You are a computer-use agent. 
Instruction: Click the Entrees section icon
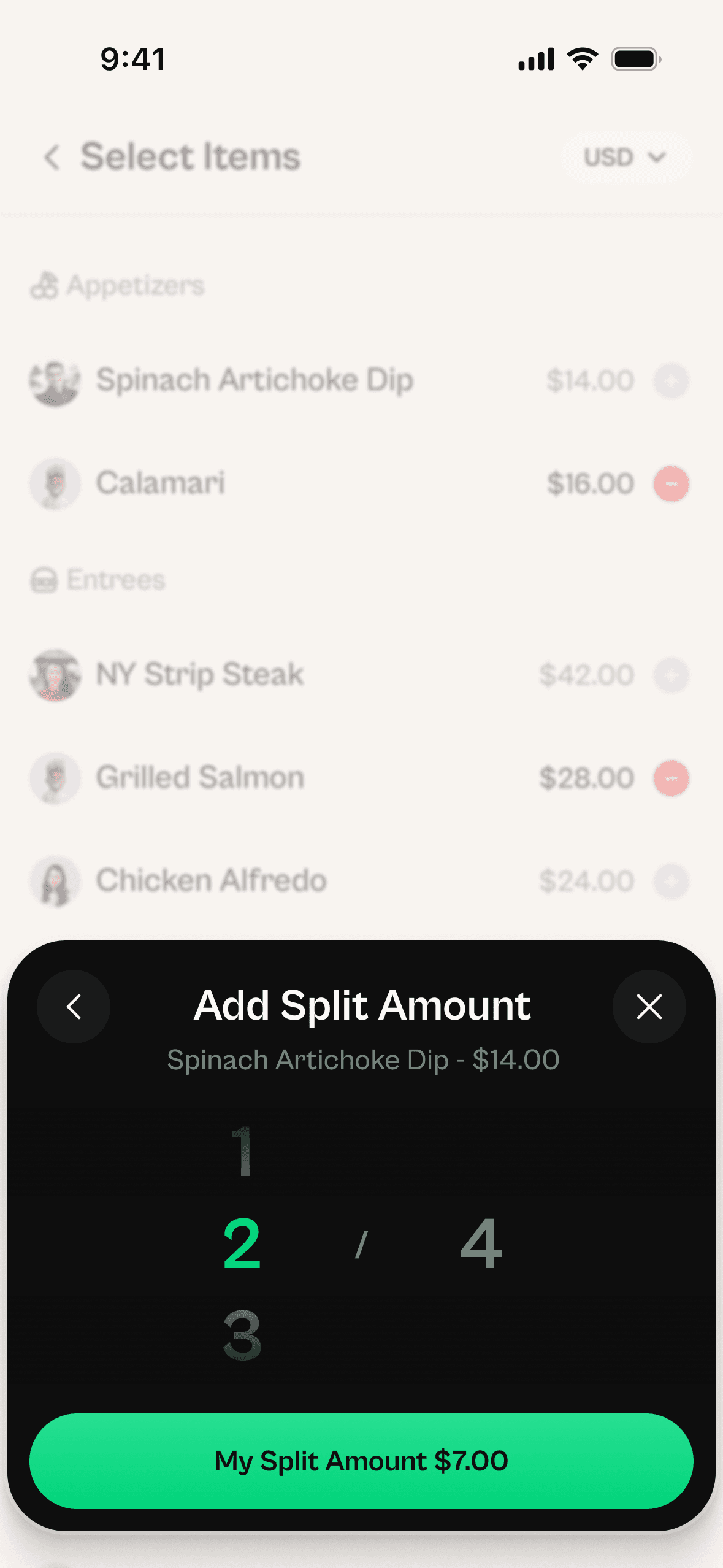[x=43, y=578]
